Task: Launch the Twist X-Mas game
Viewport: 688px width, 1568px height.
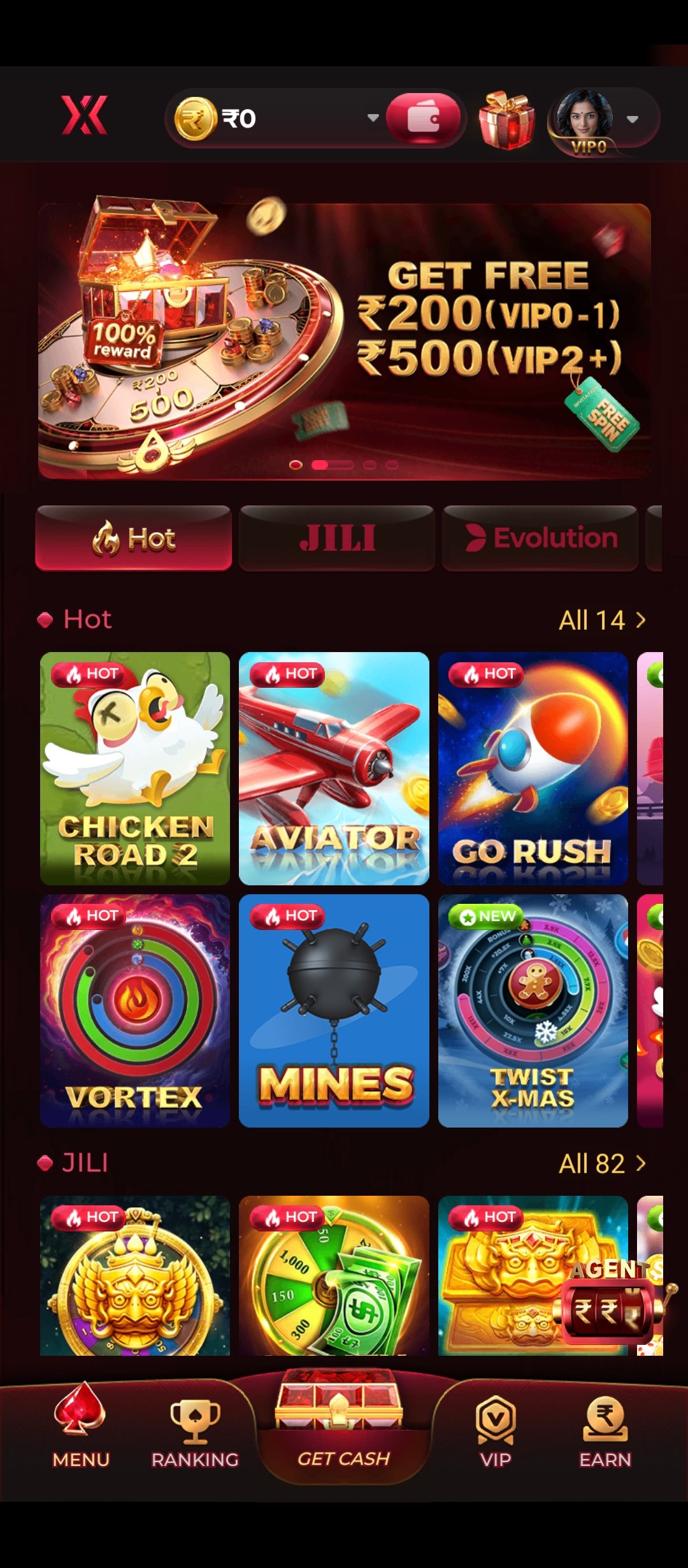Action: pos(533,1010)
